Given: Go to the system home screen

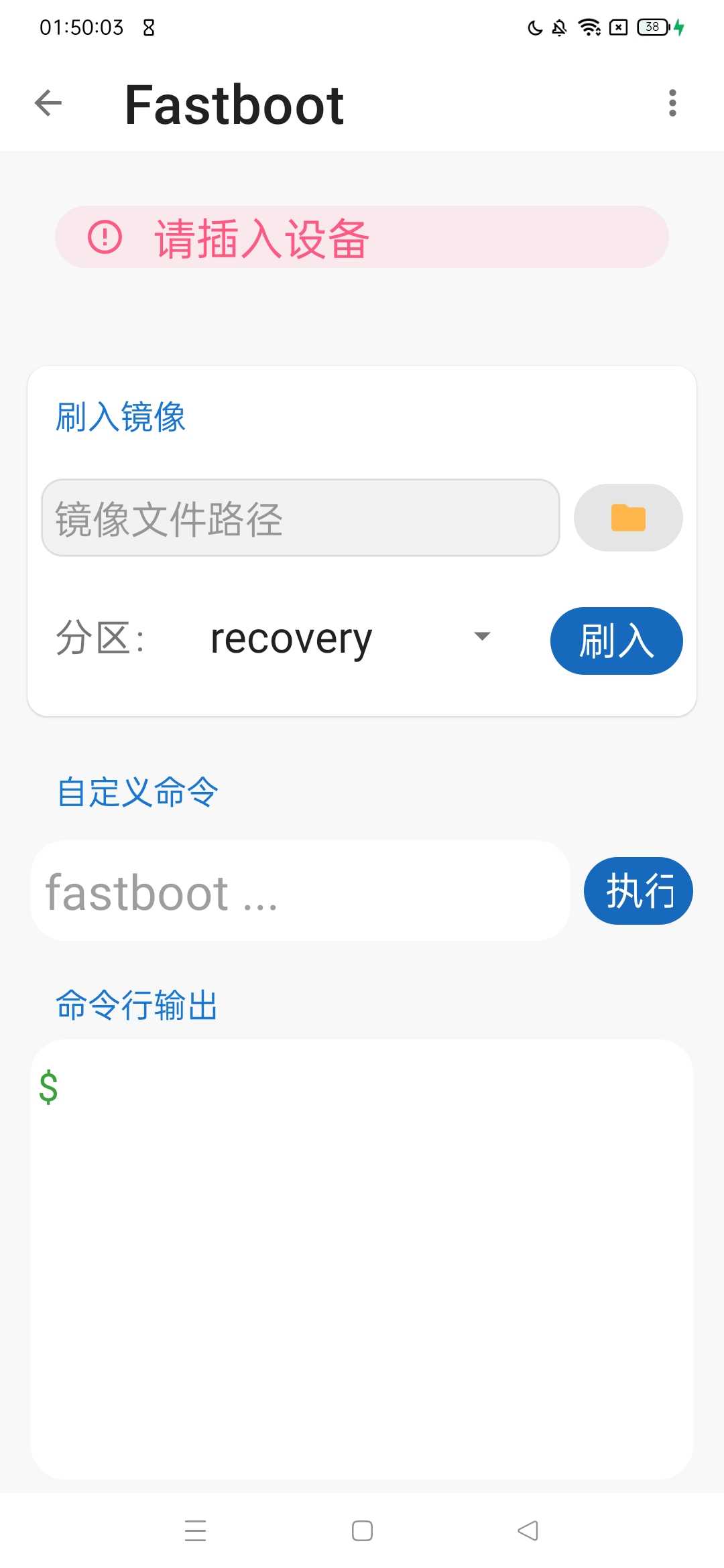Looking at the screenshot, I should tap(362, 1530).
